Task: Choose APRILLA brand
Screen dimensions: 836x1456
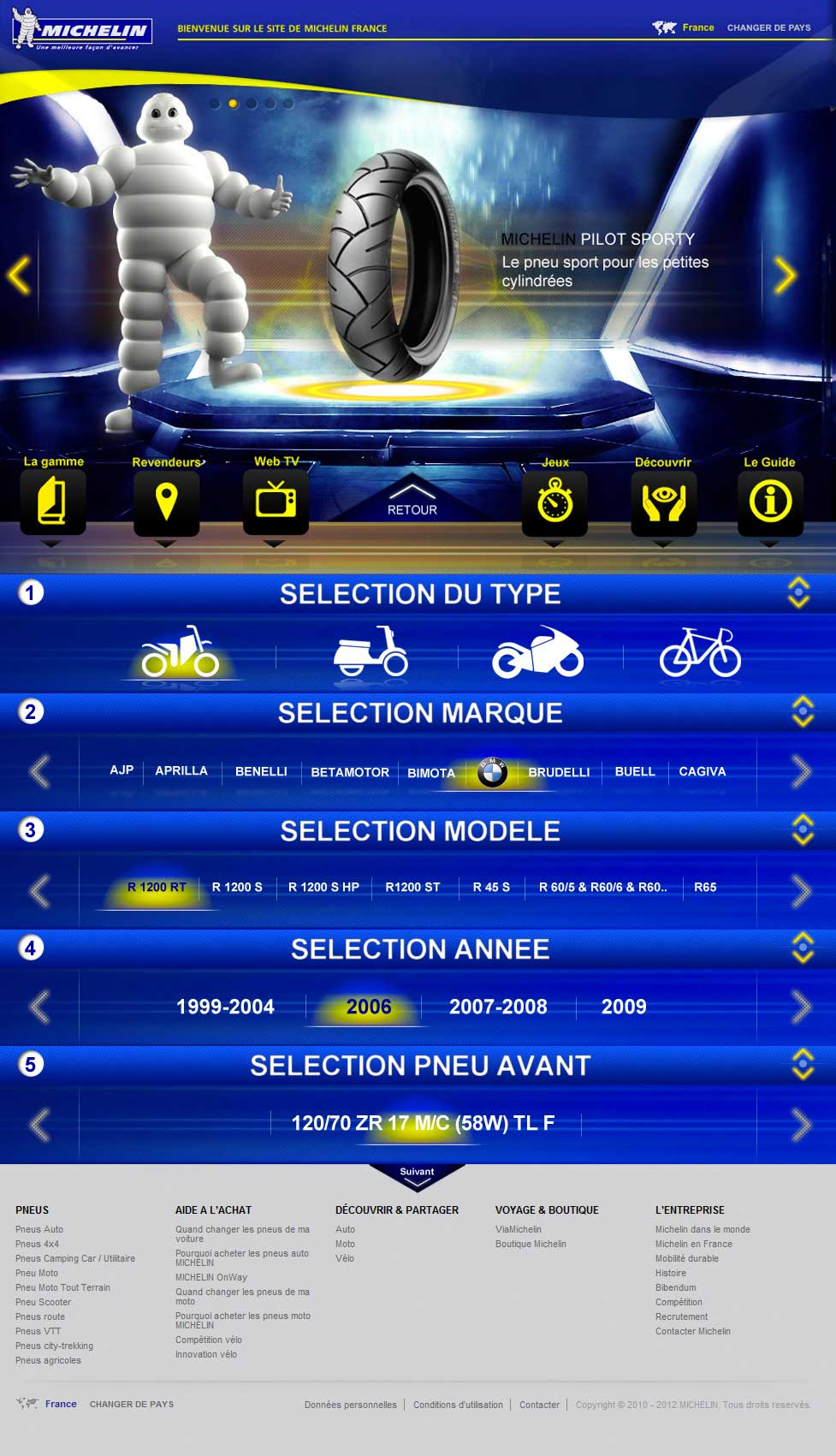Action: point(181,770)
